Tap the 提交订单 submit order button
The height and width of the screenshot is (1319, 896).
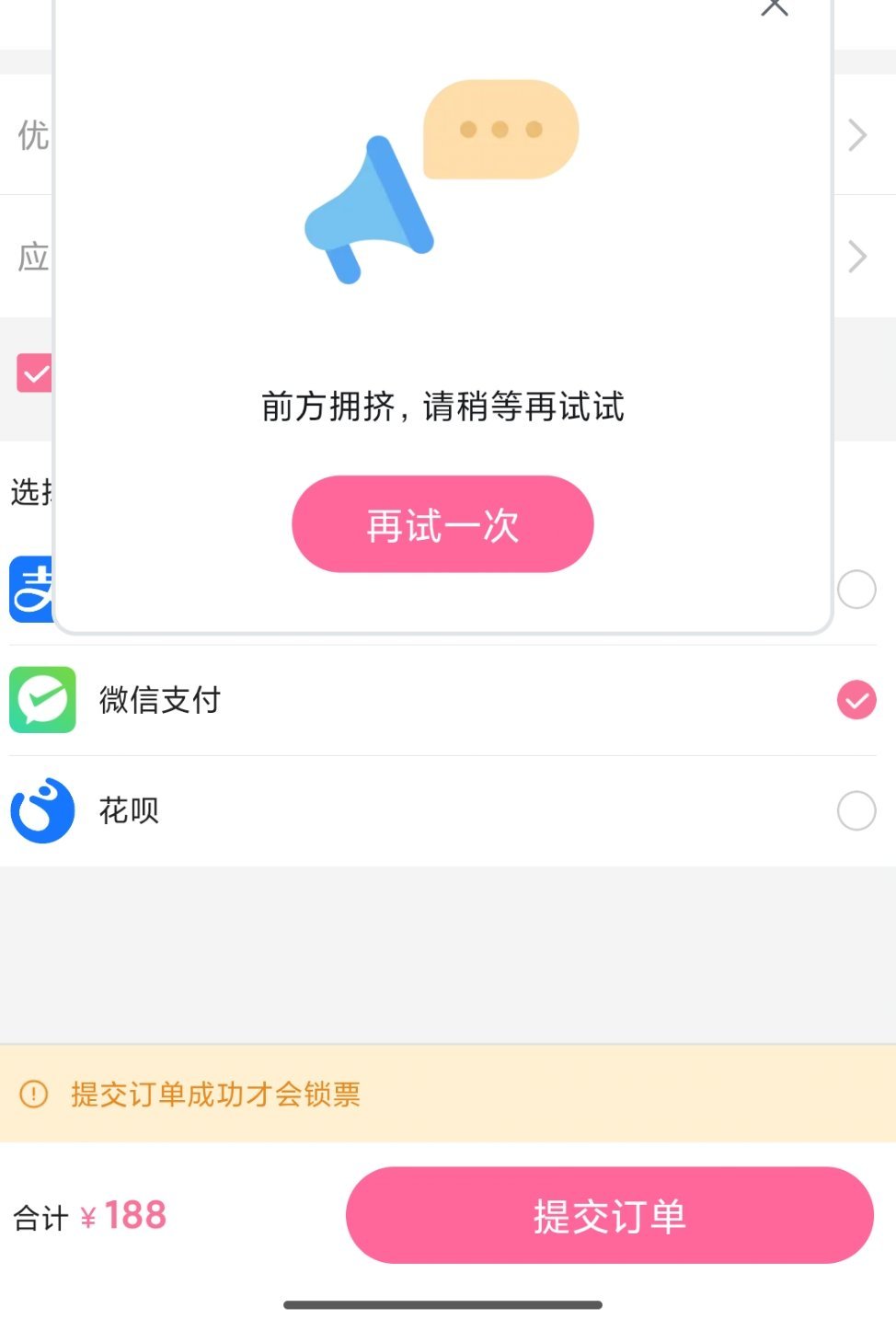pyautogui.click(x=609, y=1215)
